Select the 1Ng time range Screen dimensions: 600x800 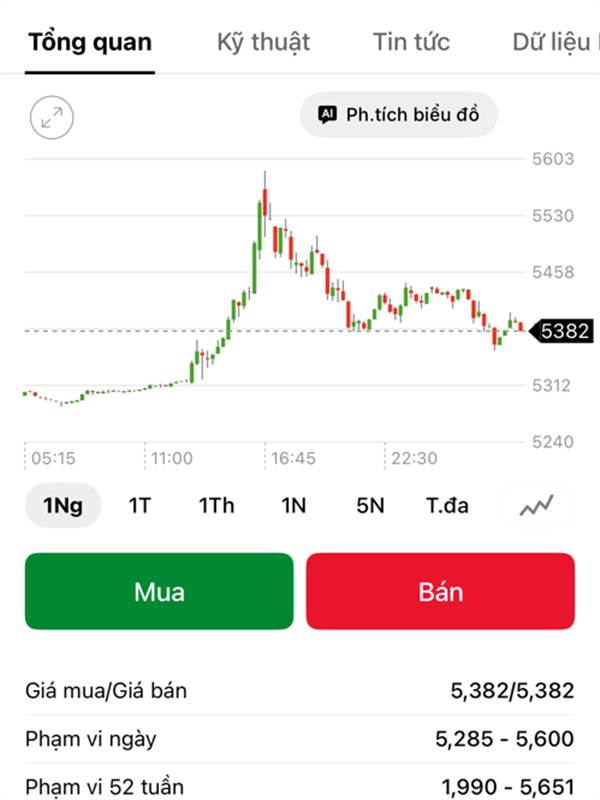63,505
